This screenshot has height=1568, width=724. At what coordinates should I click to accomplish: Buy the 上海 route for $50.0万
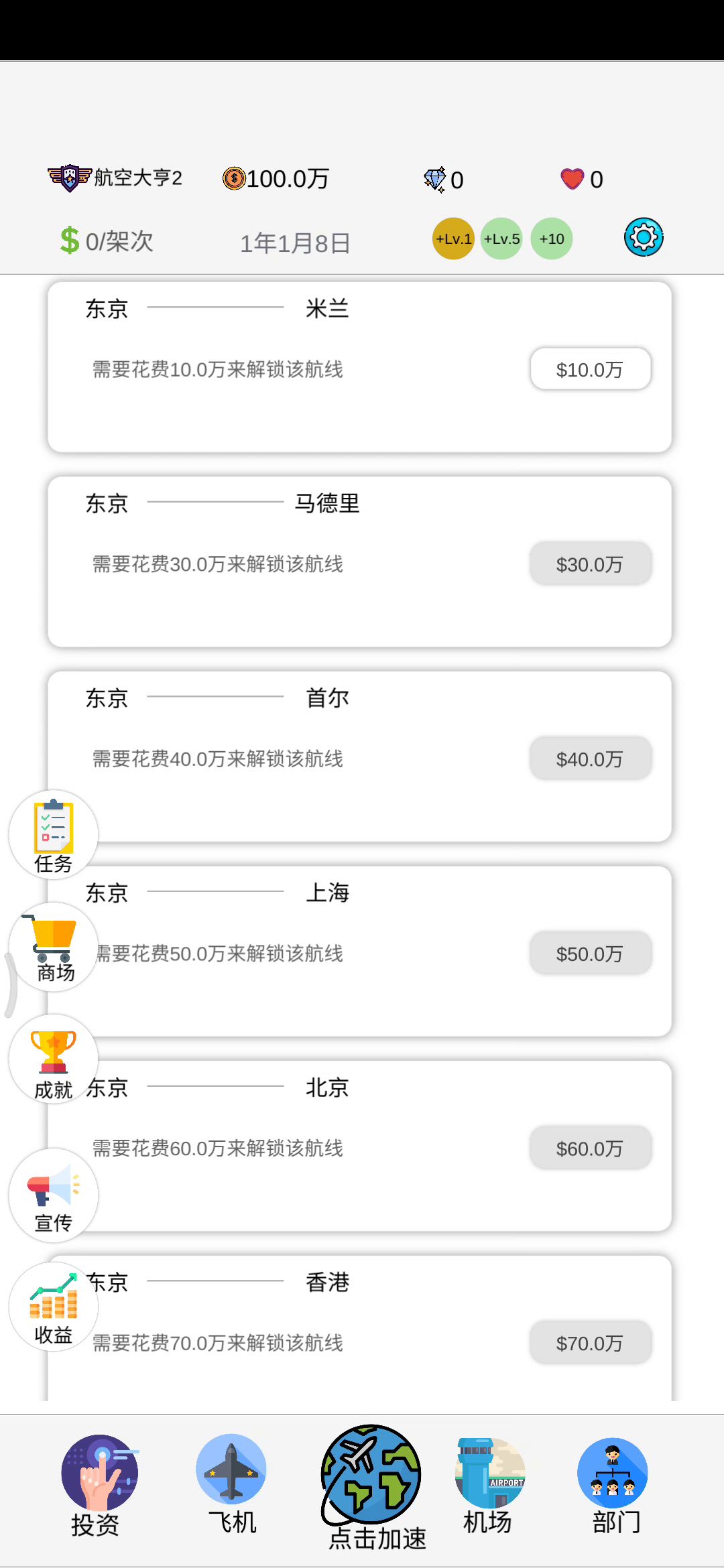(x=590, y=954)
